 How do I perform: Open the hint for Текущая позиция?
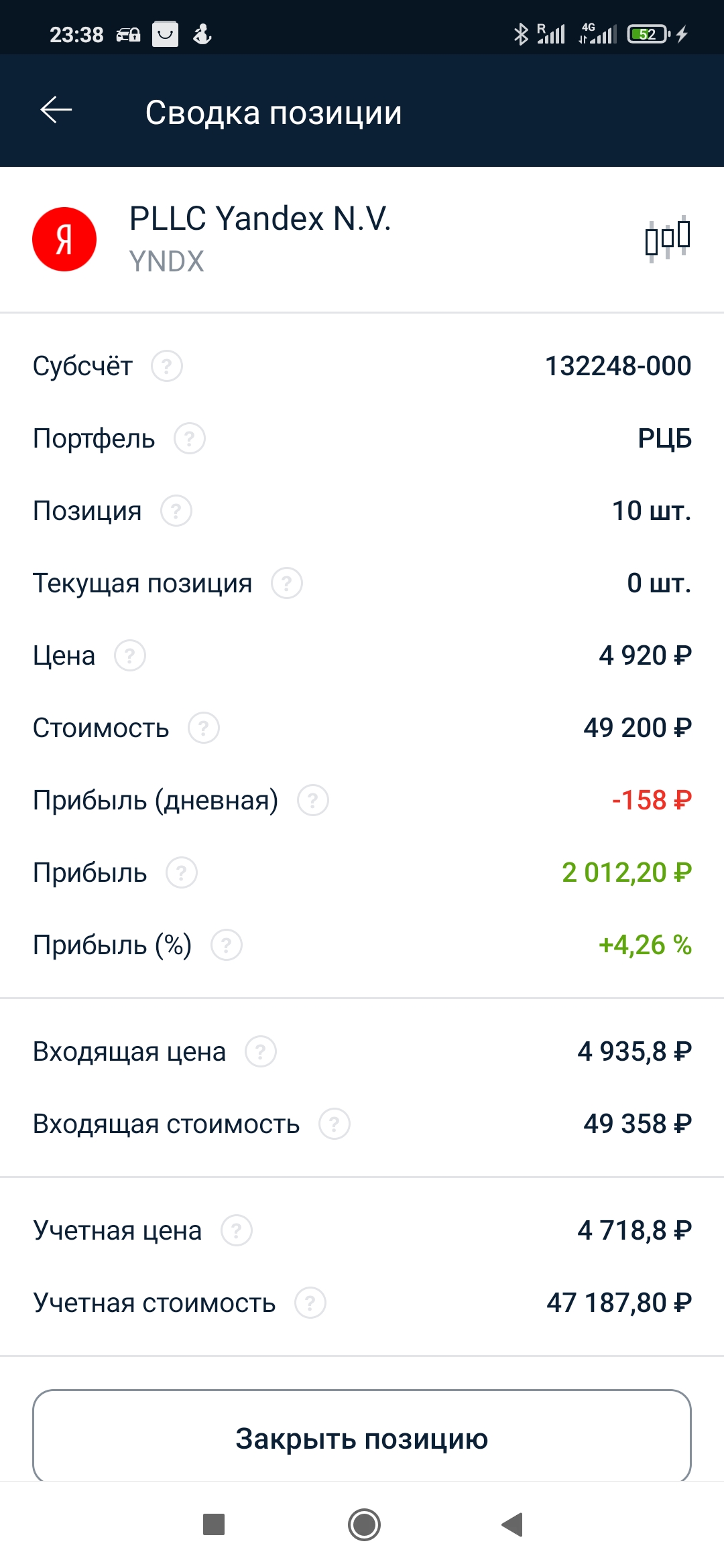pos(287,584)
